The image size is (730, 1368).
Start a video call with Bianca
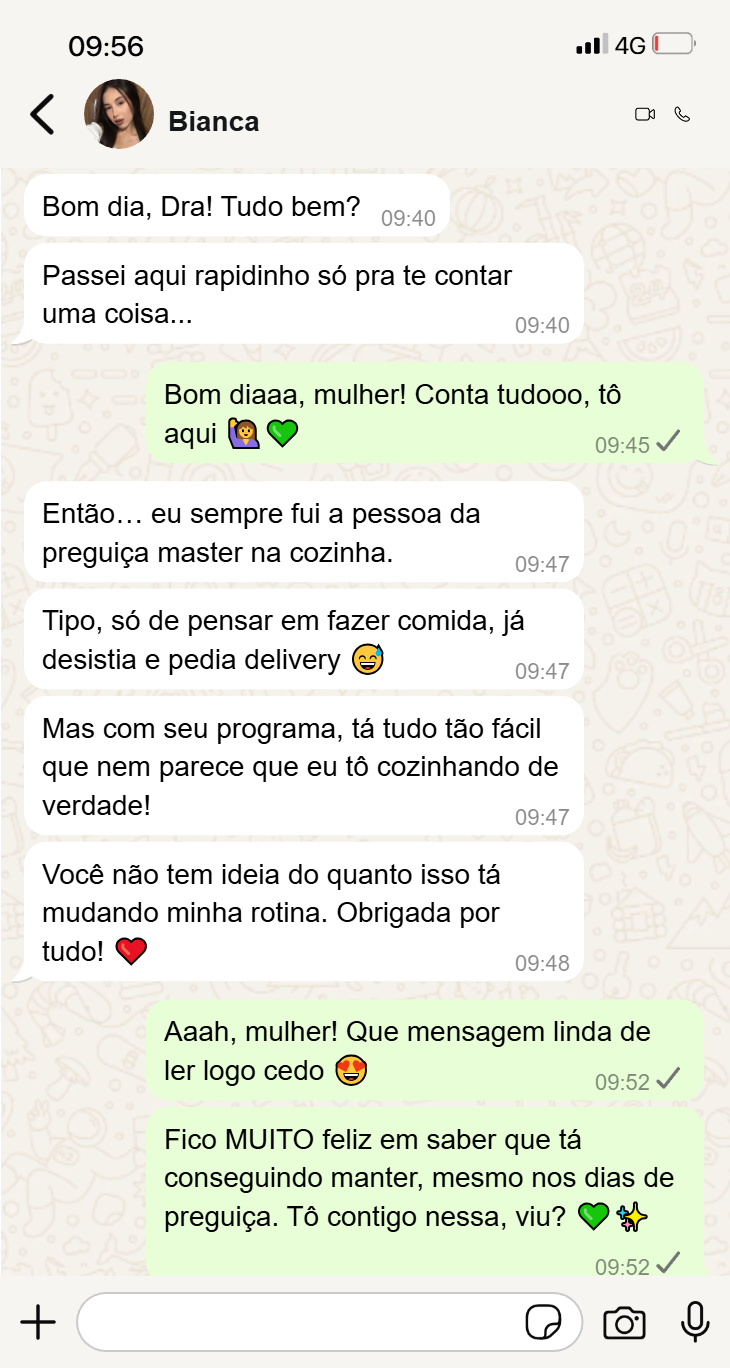coord(645,114)
